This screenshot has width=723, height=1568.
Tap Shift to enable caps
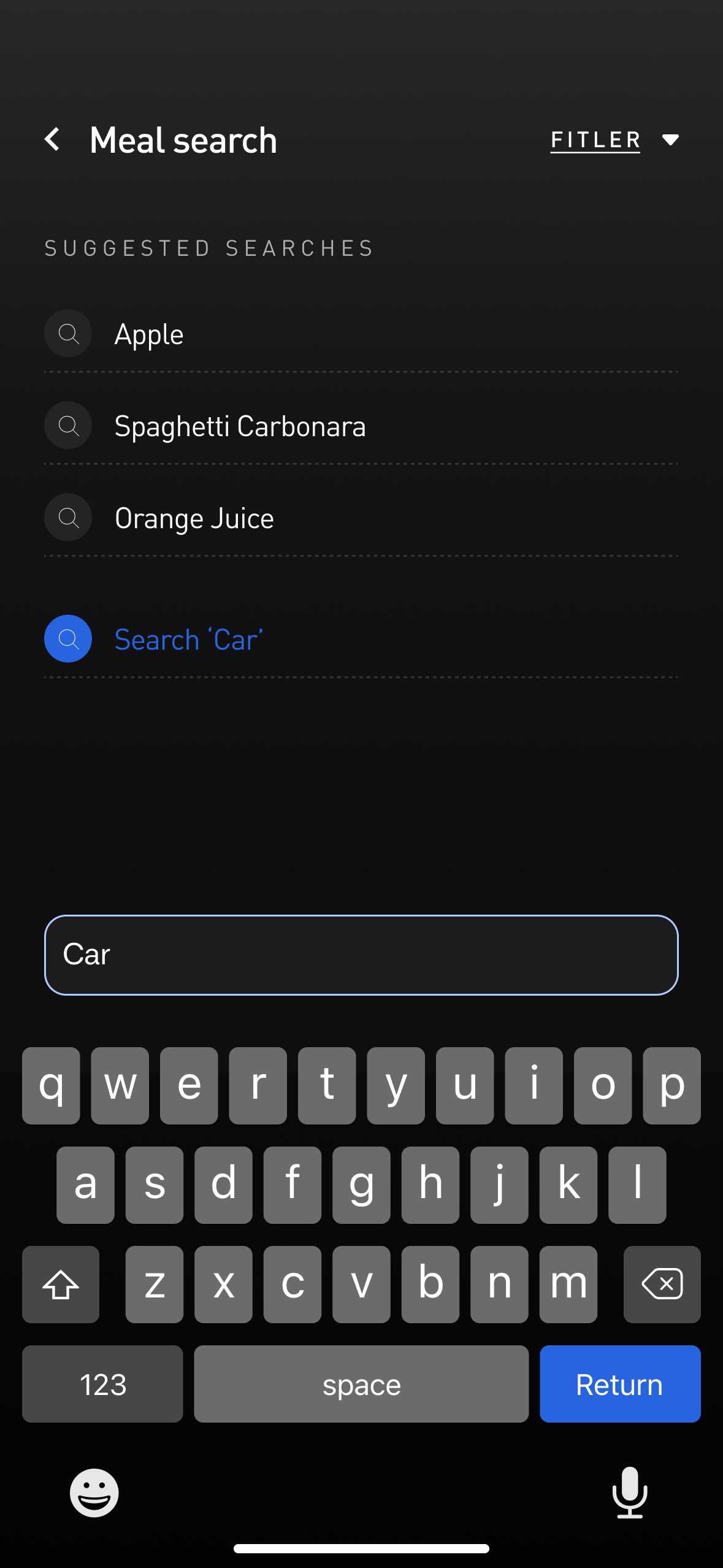coord(61,1284)
